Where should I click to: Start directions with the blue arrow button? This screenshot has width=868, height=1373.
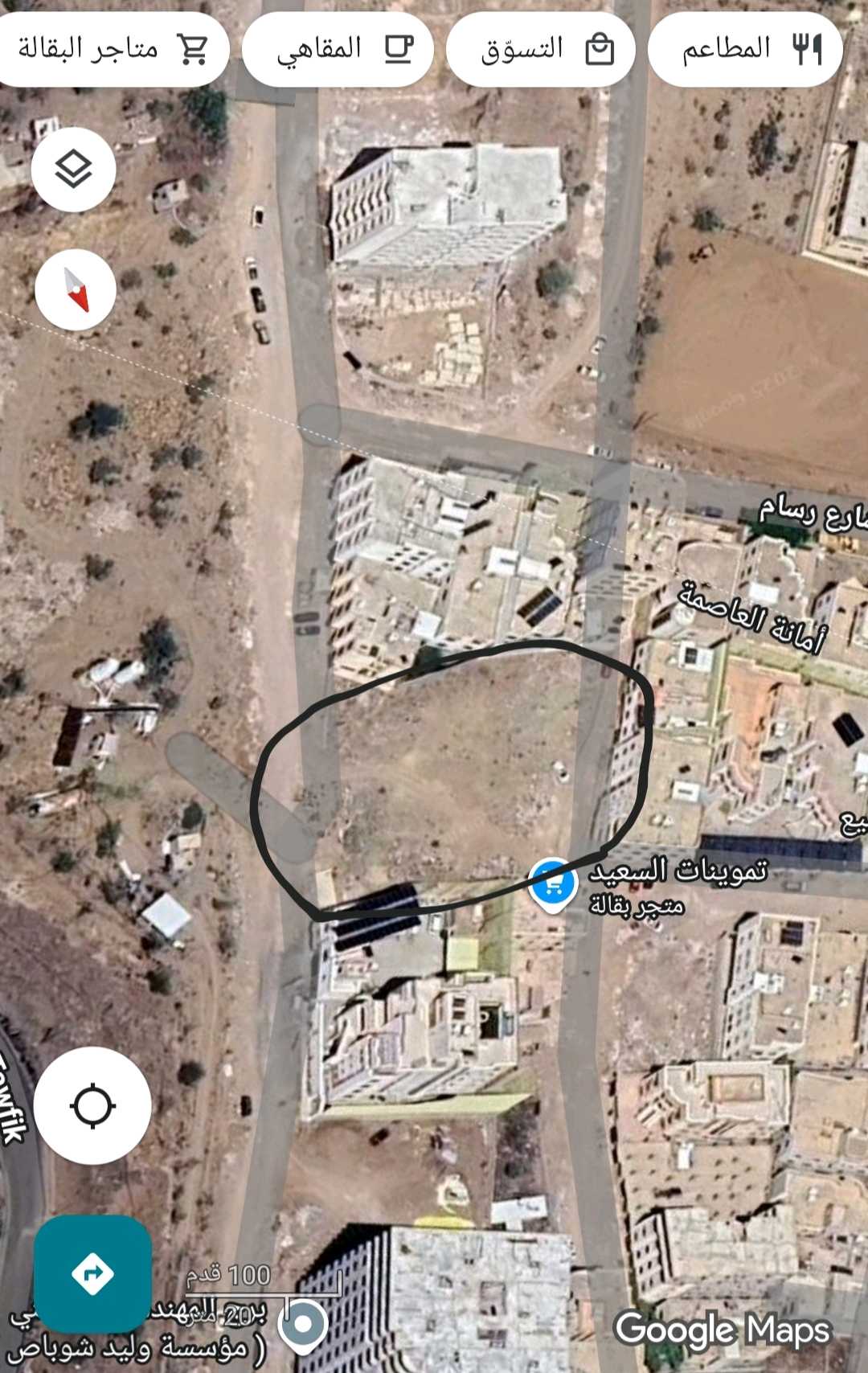(x=92, y=1273)
